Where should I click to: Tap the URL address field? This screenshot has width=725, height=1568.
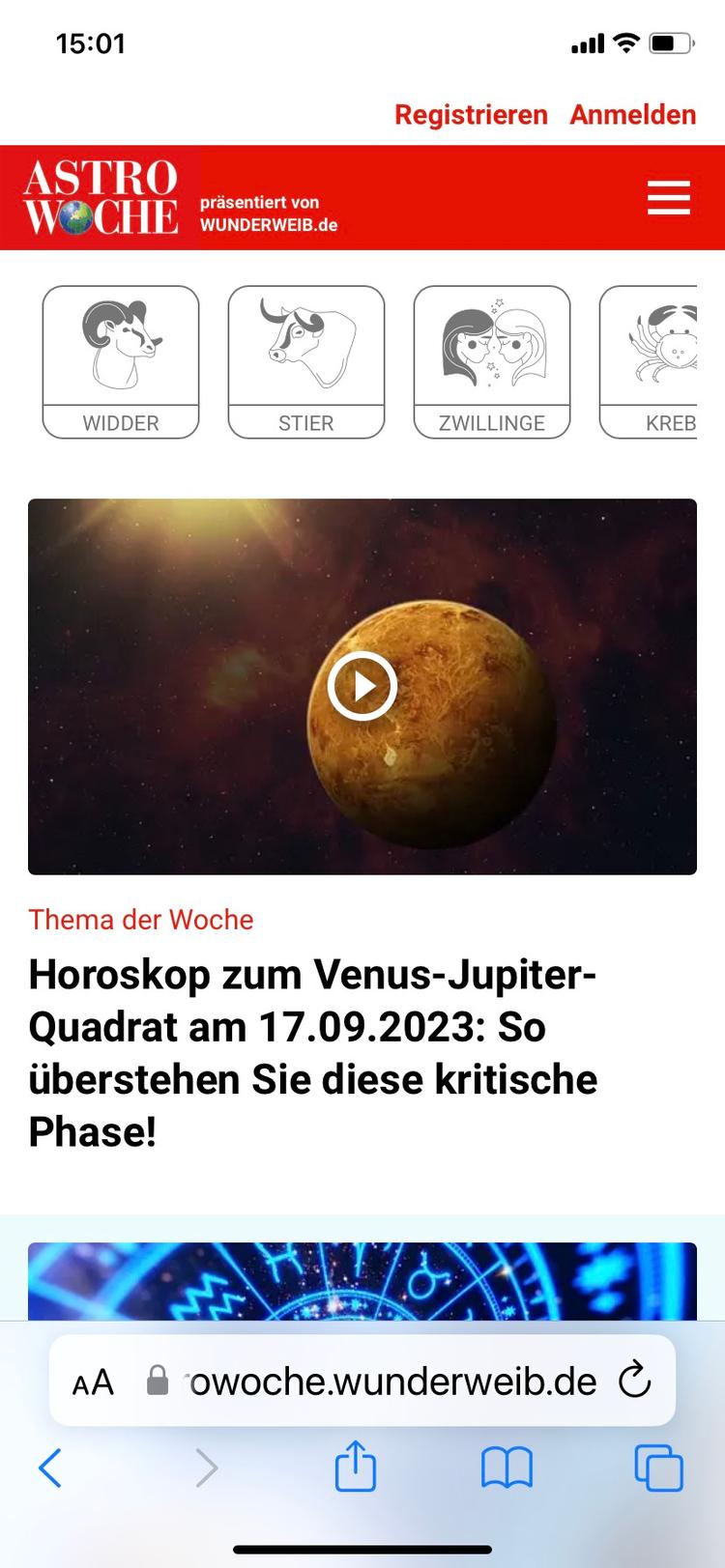[x=387, y=1382]
